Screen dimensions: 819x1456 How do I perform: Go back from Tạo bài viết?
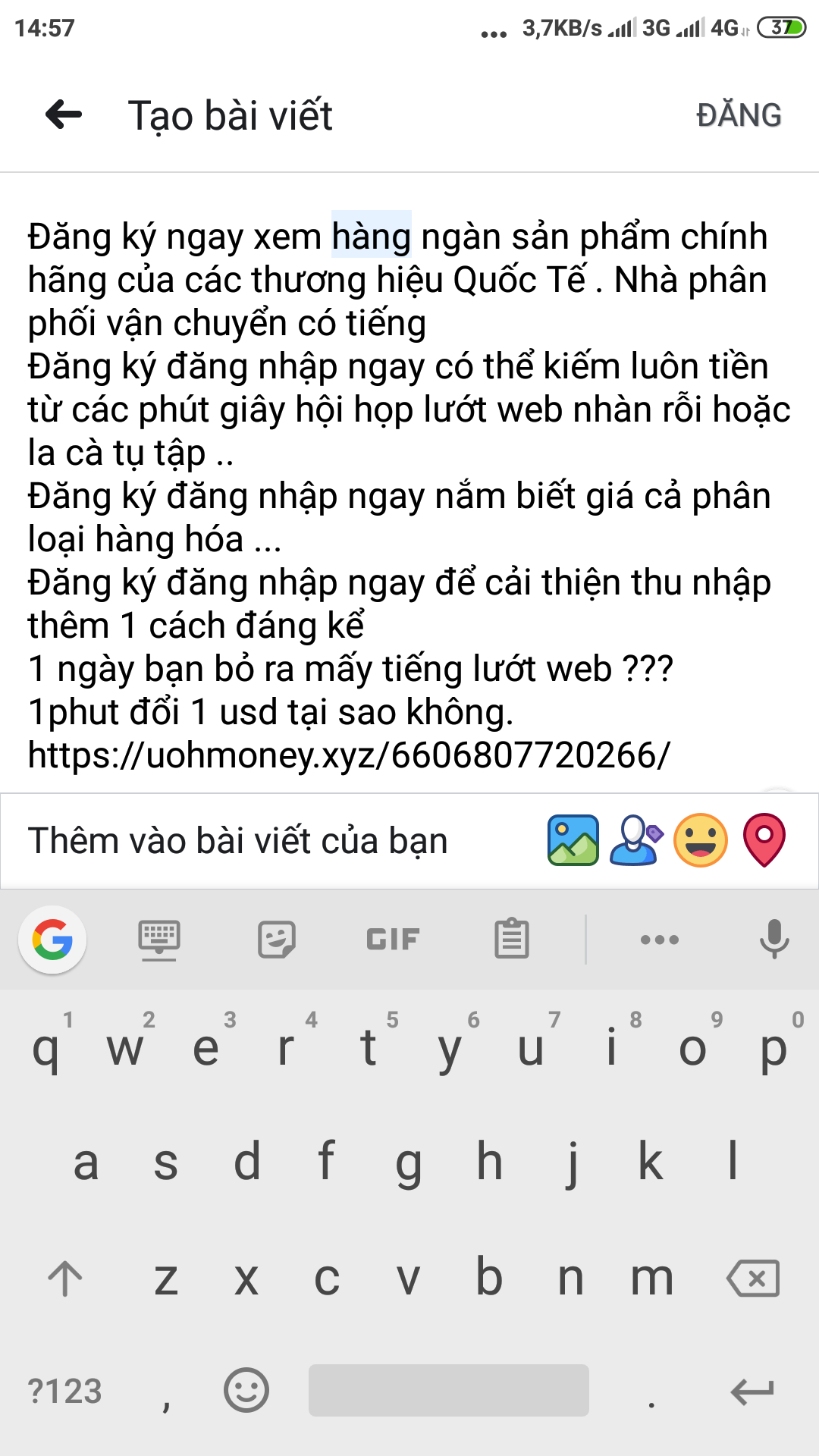pos(64,115)
